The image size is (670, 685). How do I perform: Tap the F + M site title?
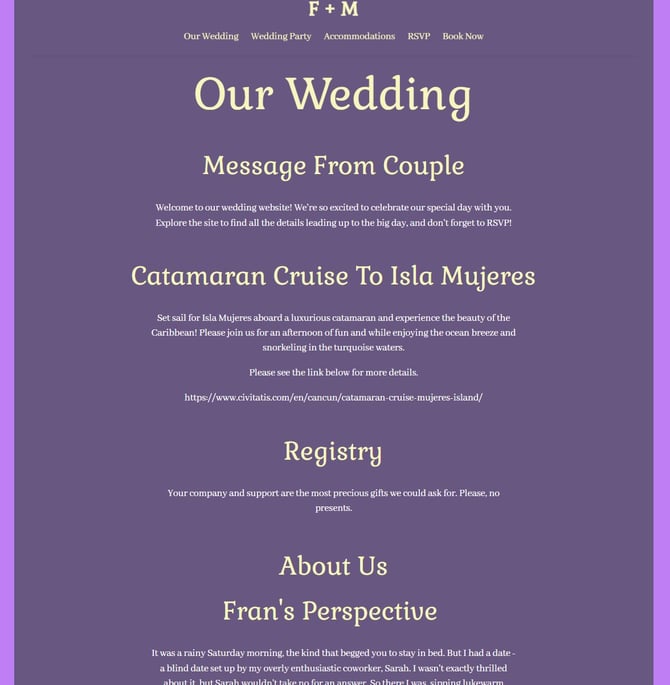click(x=333, y=9)
